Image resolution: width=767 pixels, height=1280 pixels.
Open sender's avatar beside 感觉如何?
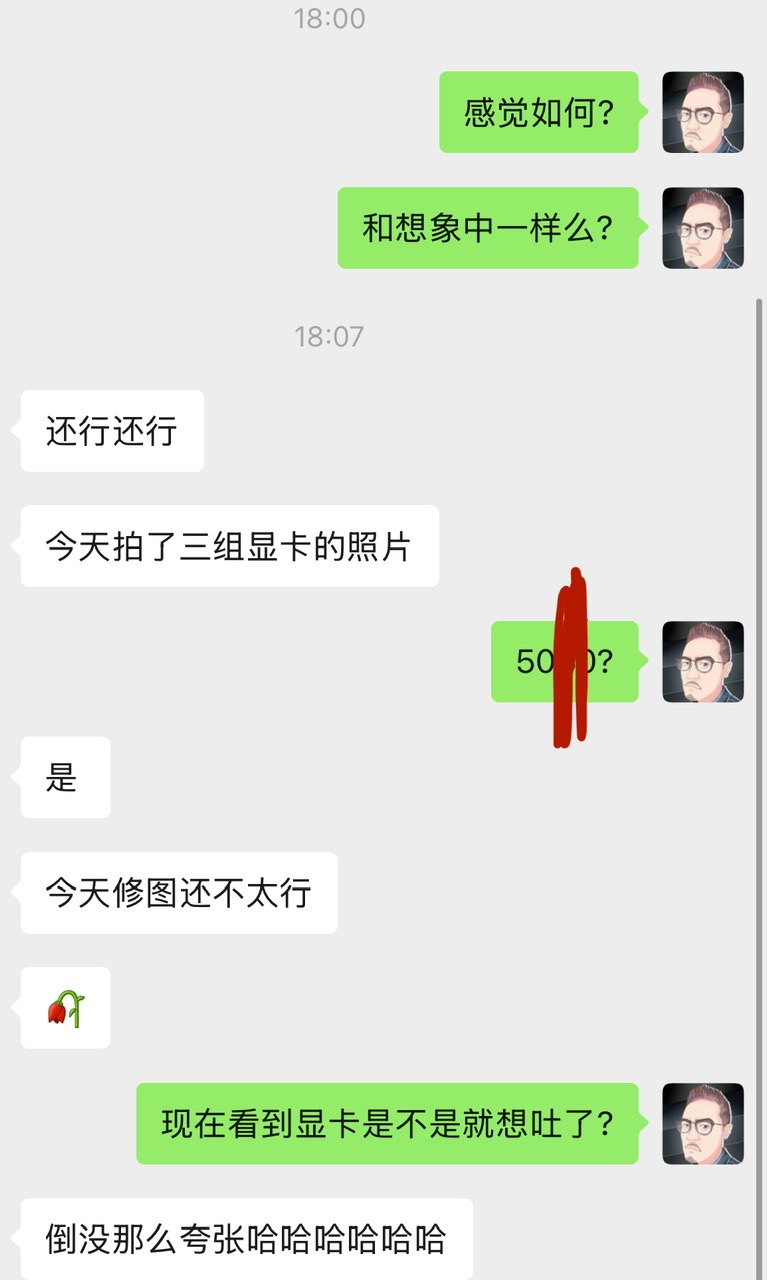click(x=703, y=112)
